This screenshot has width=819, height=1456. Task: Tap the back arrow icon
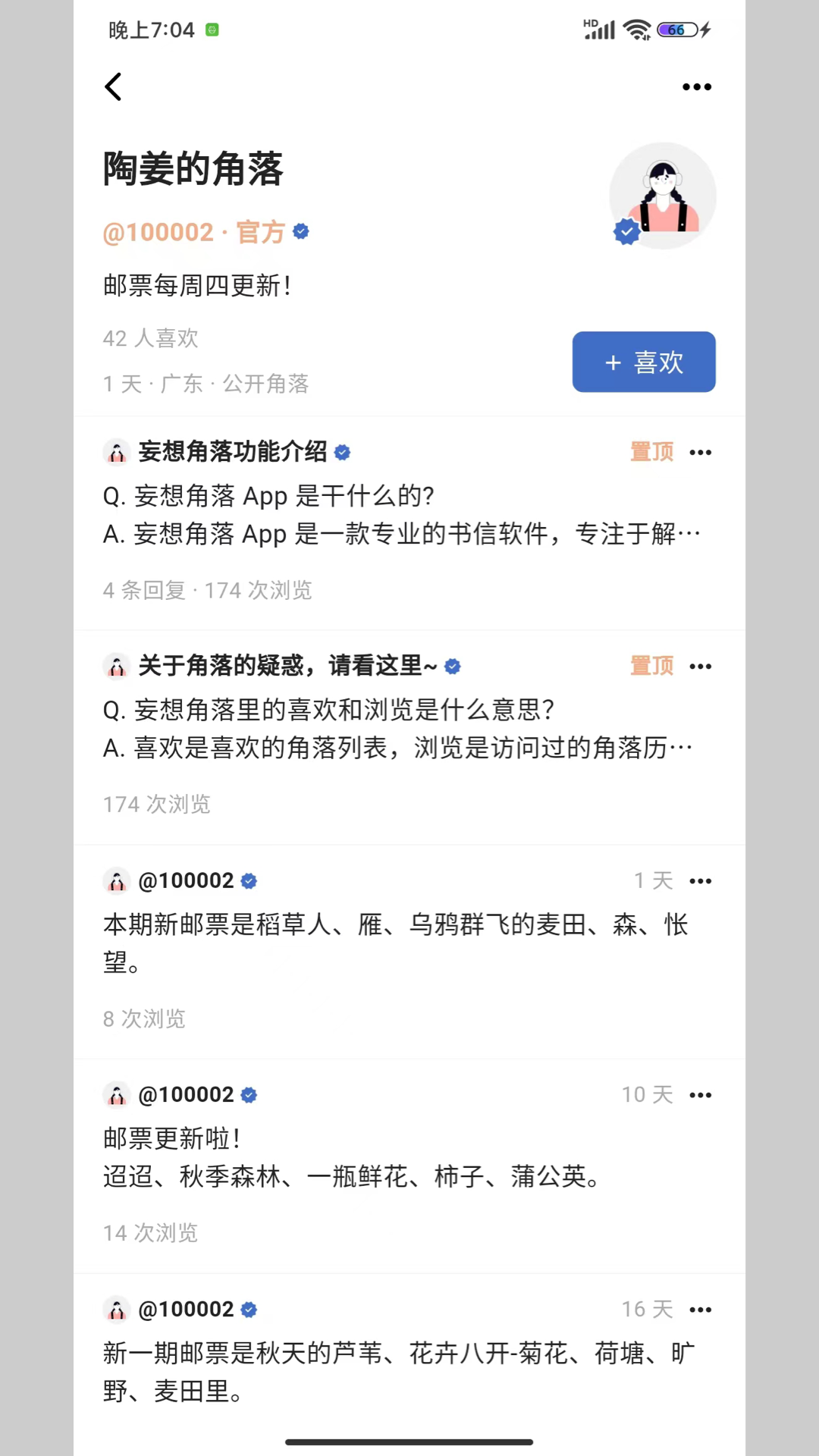114,86
